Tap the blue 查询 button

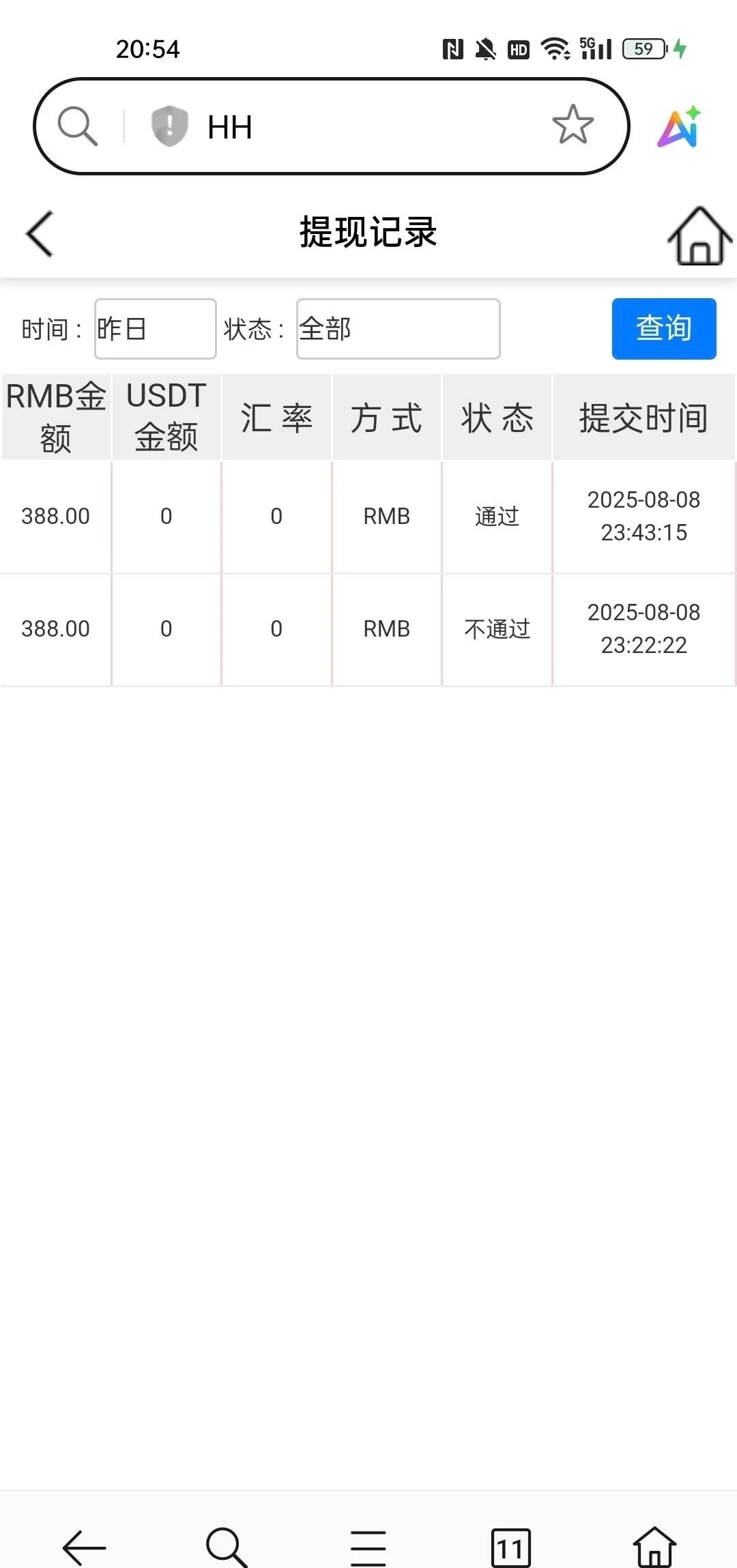[x=663, y=329]
